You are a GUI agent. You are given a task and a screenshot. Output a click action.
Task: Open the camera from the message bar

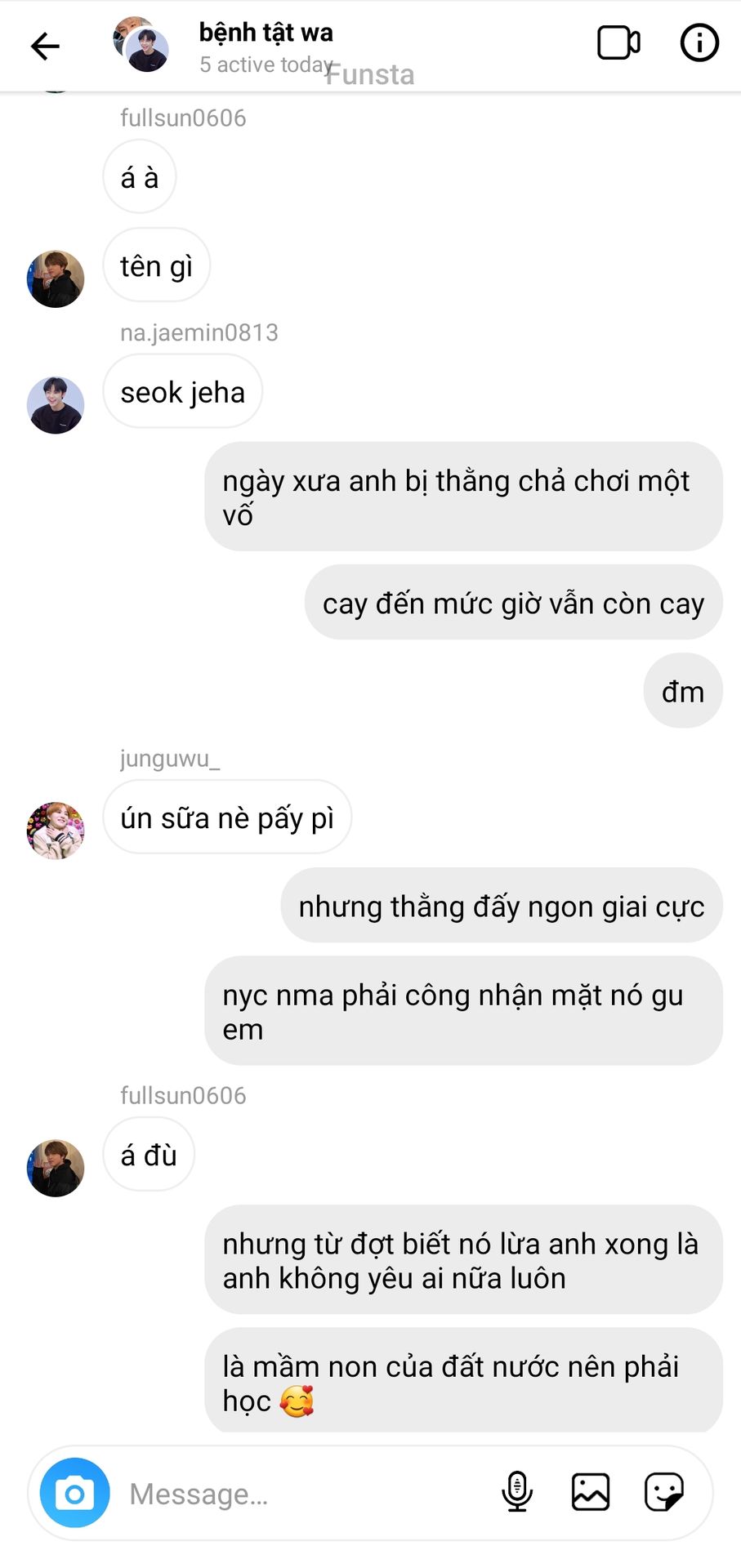coord(74,1493)
